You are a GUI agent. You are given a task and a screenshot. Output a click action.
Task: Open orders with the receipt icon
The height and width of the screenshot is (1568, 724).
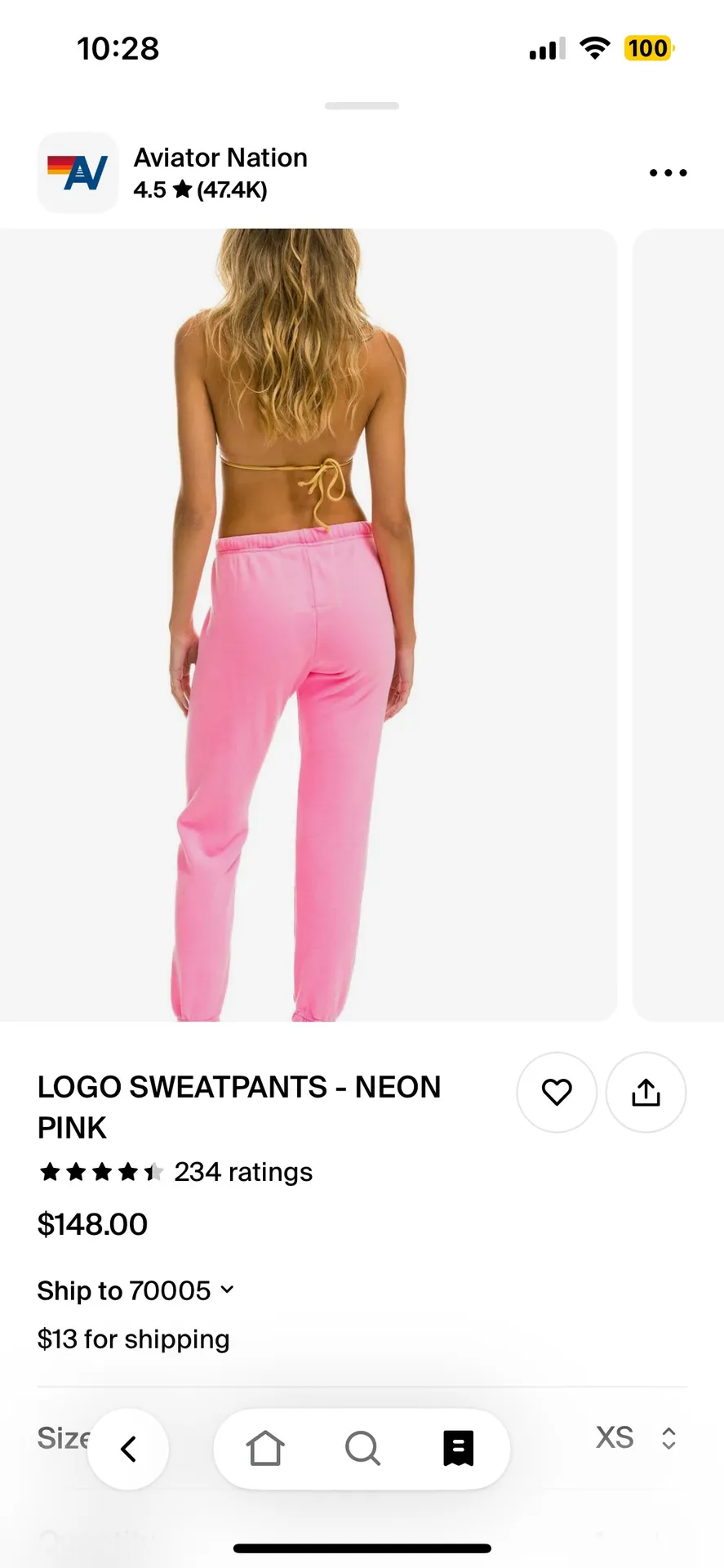tap(458, 1449)
